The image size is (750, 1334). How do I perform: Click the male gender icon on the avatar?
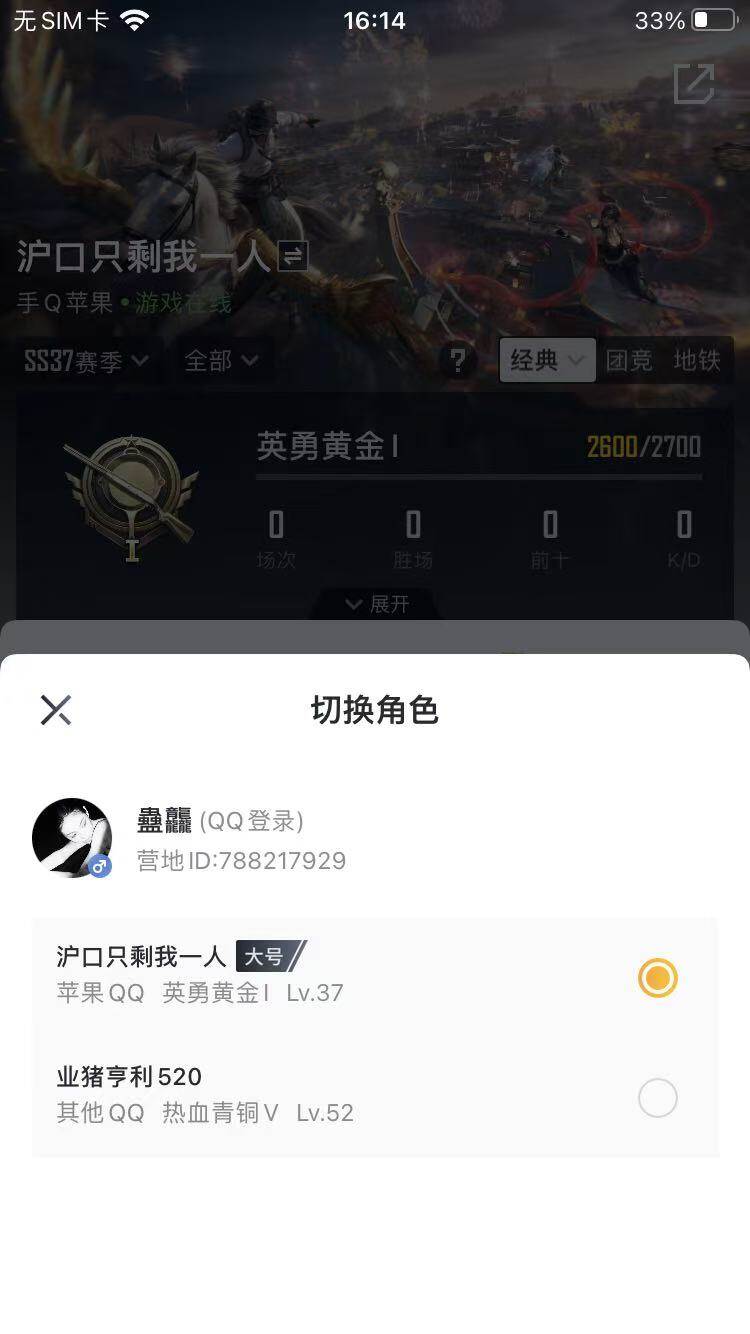(99, 868)
